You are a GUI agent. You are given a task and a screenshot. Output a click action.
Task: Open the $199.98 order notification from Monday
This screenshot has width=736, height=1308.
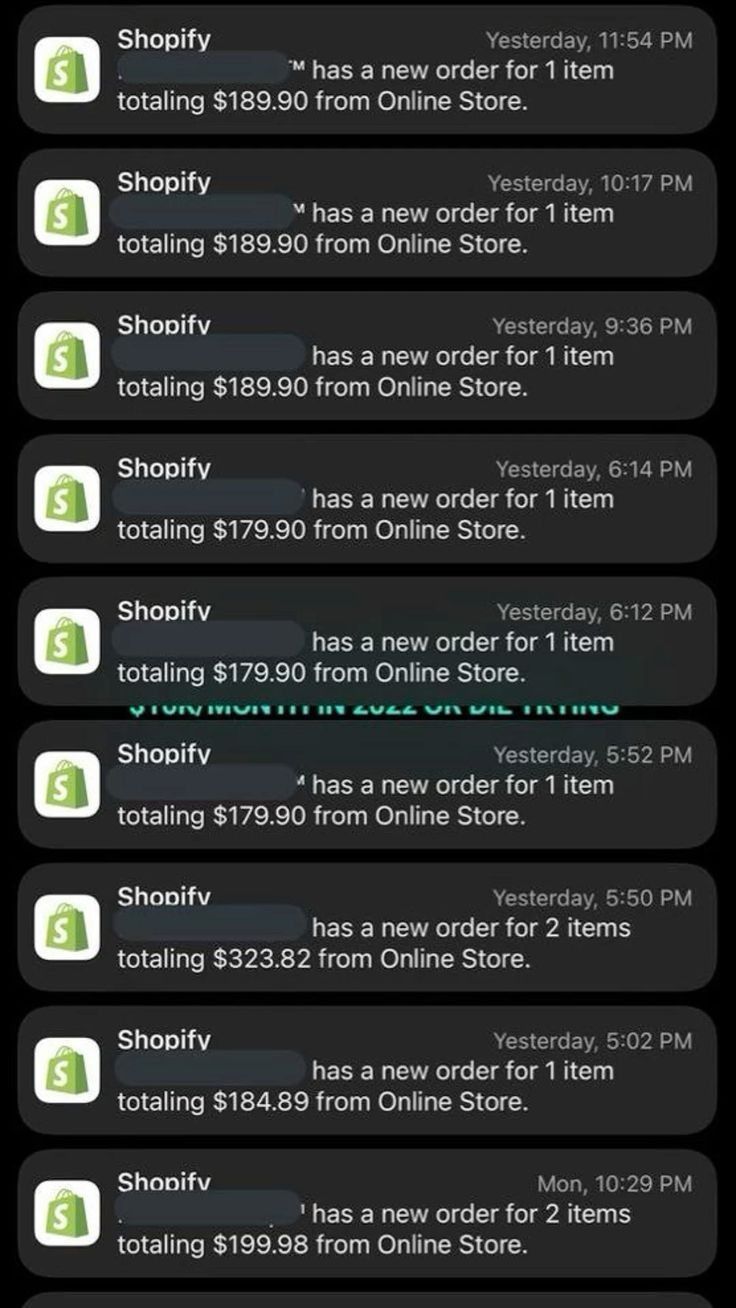point(368,1215)
